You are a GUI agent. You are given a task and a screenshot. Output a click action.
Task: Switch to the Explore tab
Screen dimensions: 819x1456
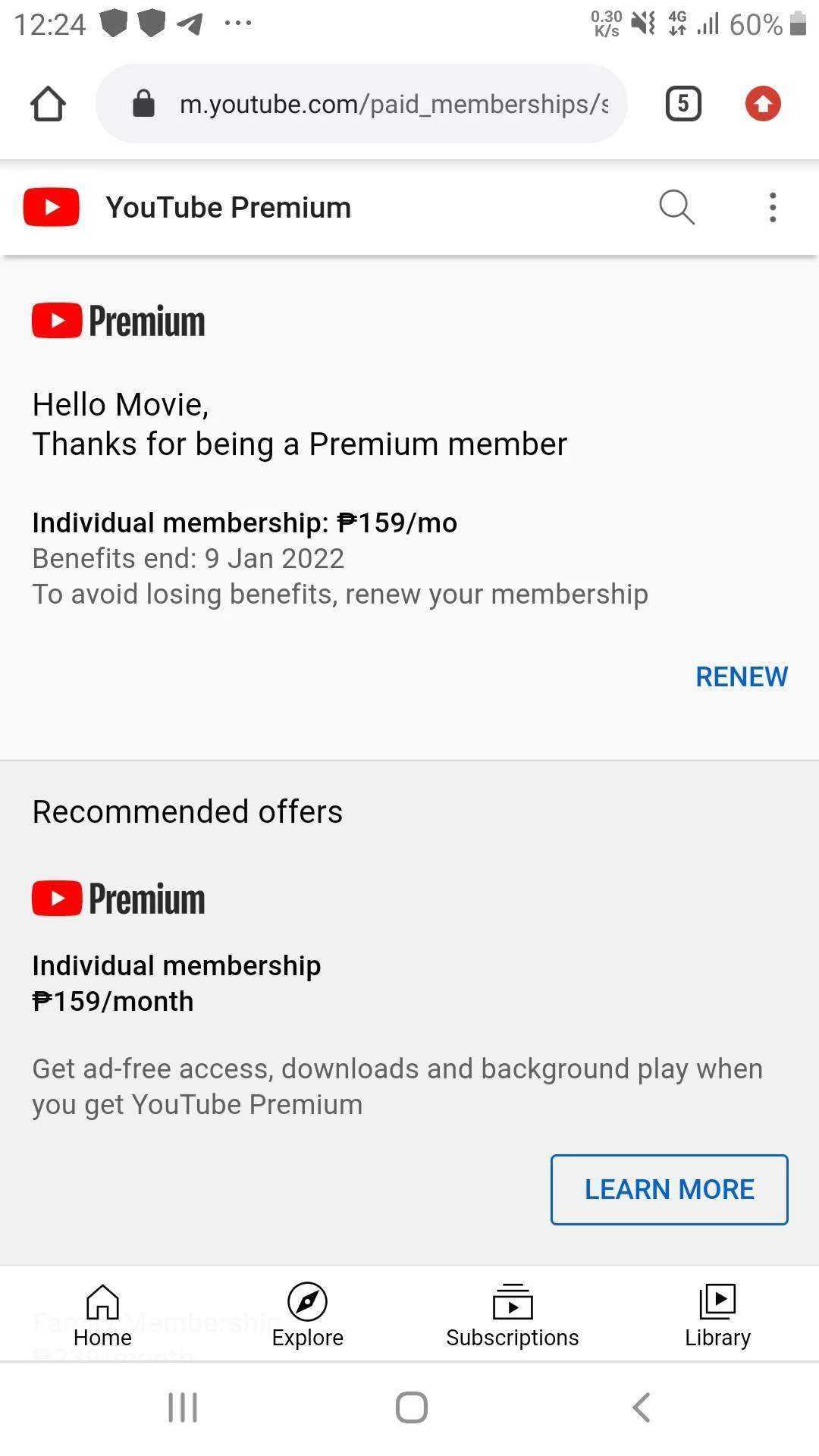point(307,1315)
